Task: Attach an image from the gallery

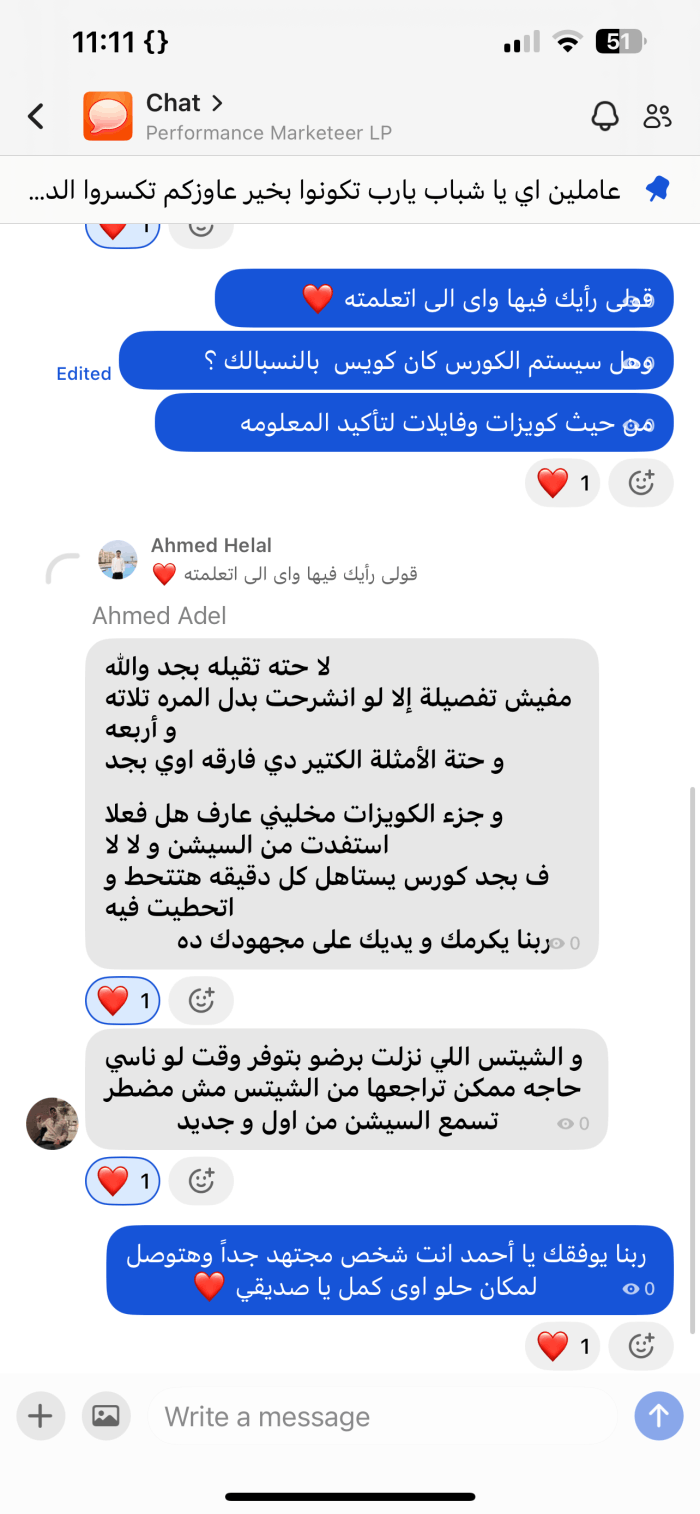Action: click(106, 1416)
